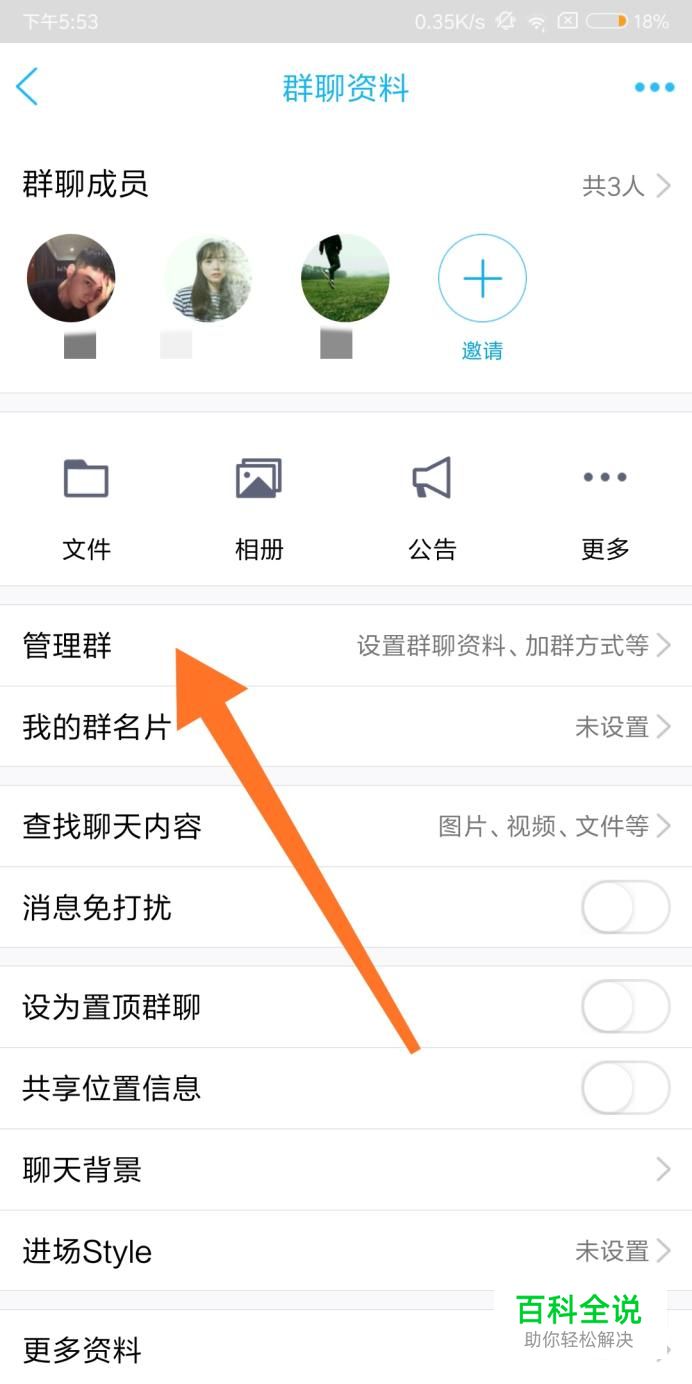
Task: Go back using the top-left arrow
Action: point(27,88)
